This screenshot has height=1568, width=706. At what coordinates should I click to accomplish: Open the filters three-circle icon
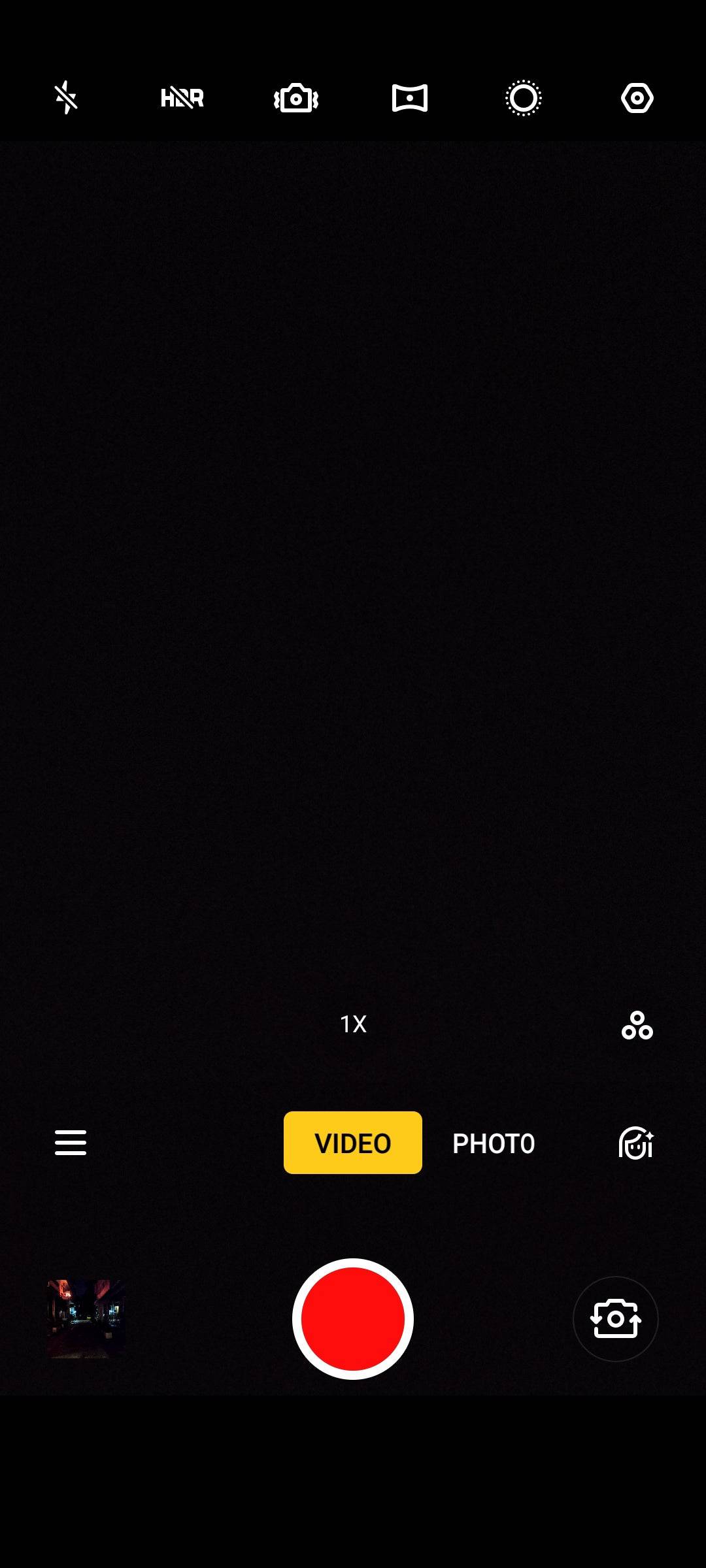click(x=637, y=1025)
